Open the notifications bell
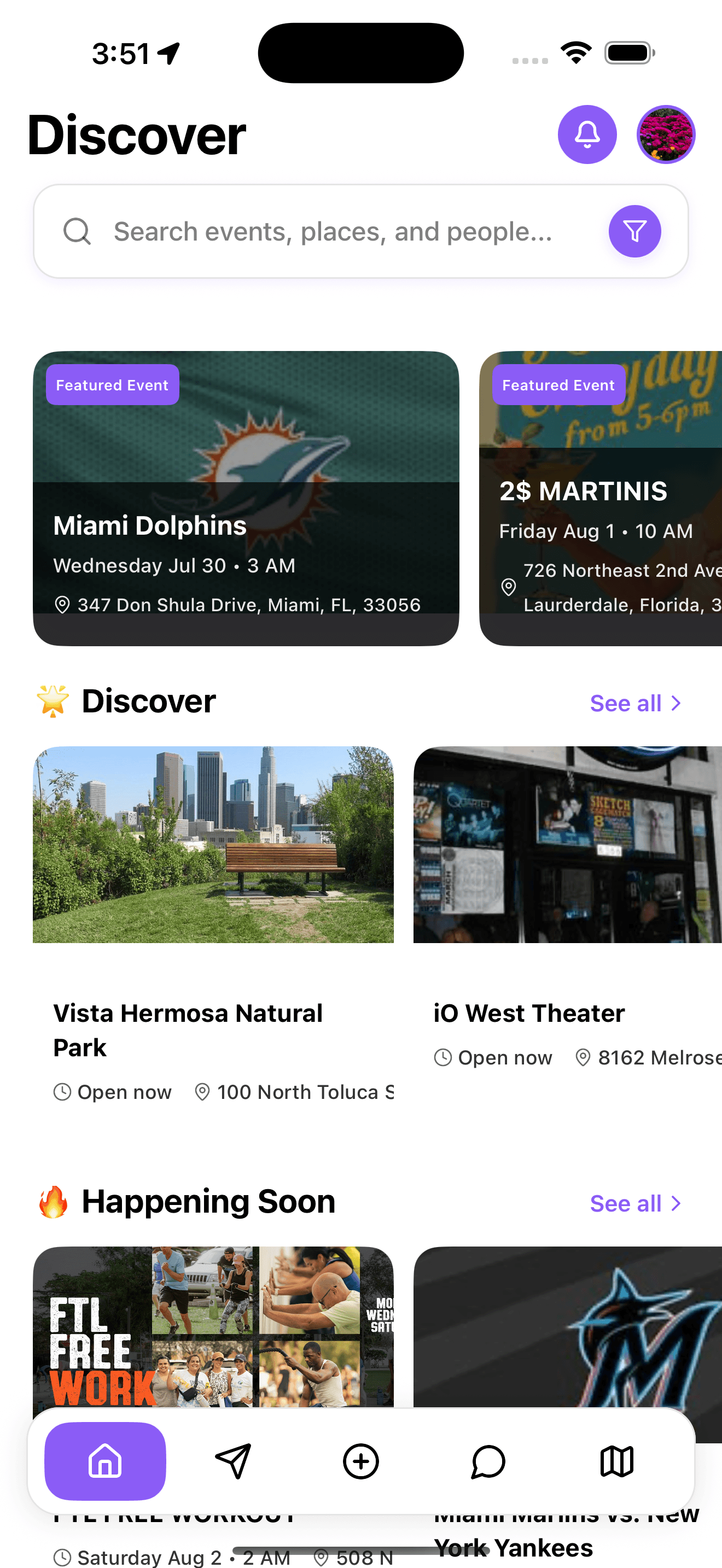Viewport: 722px width, 1568px height. pos(587,134)
